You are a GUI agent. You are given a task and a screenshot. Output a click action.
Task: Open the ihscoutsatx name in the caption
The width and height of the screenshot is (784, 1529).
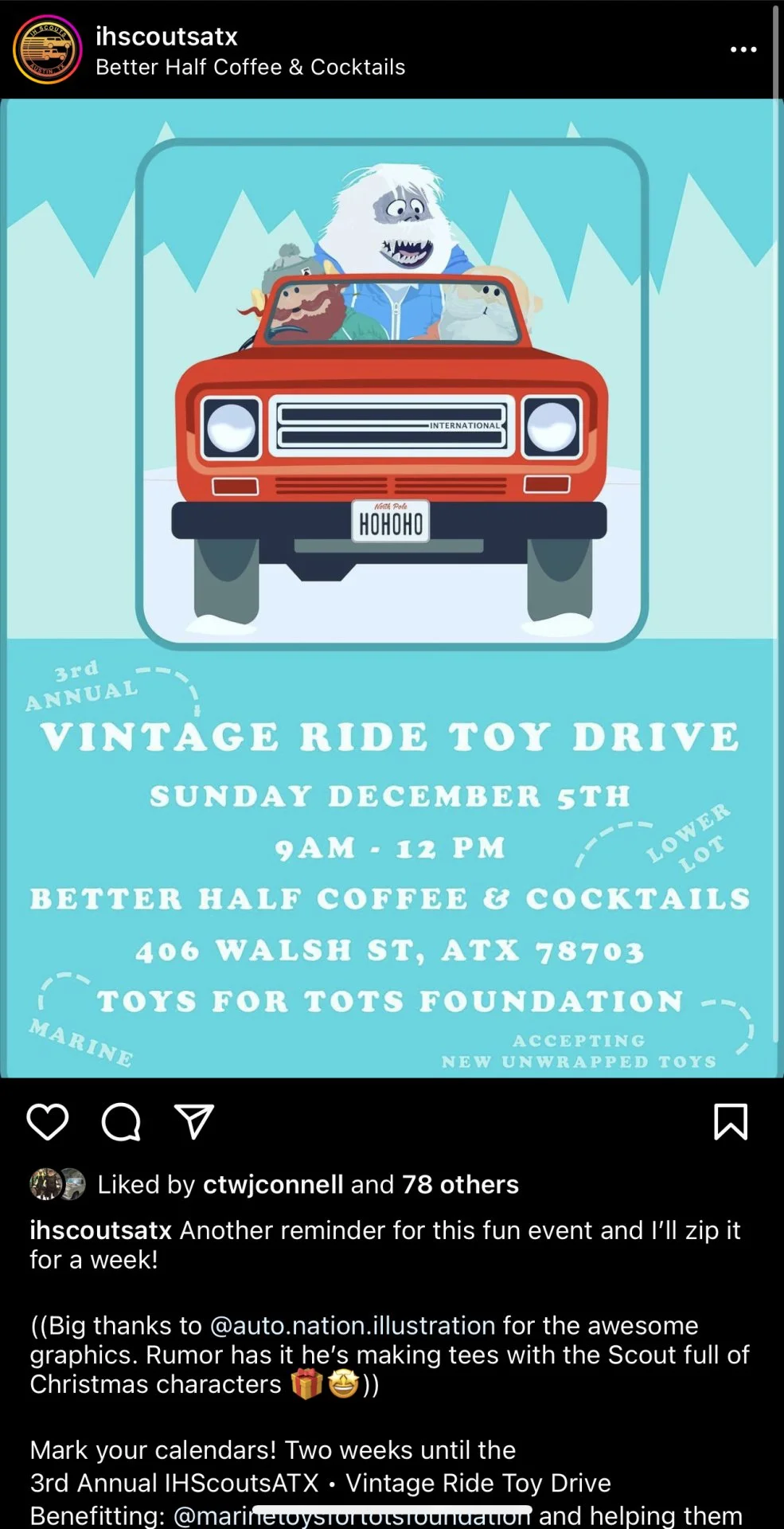click(100, 1230)
